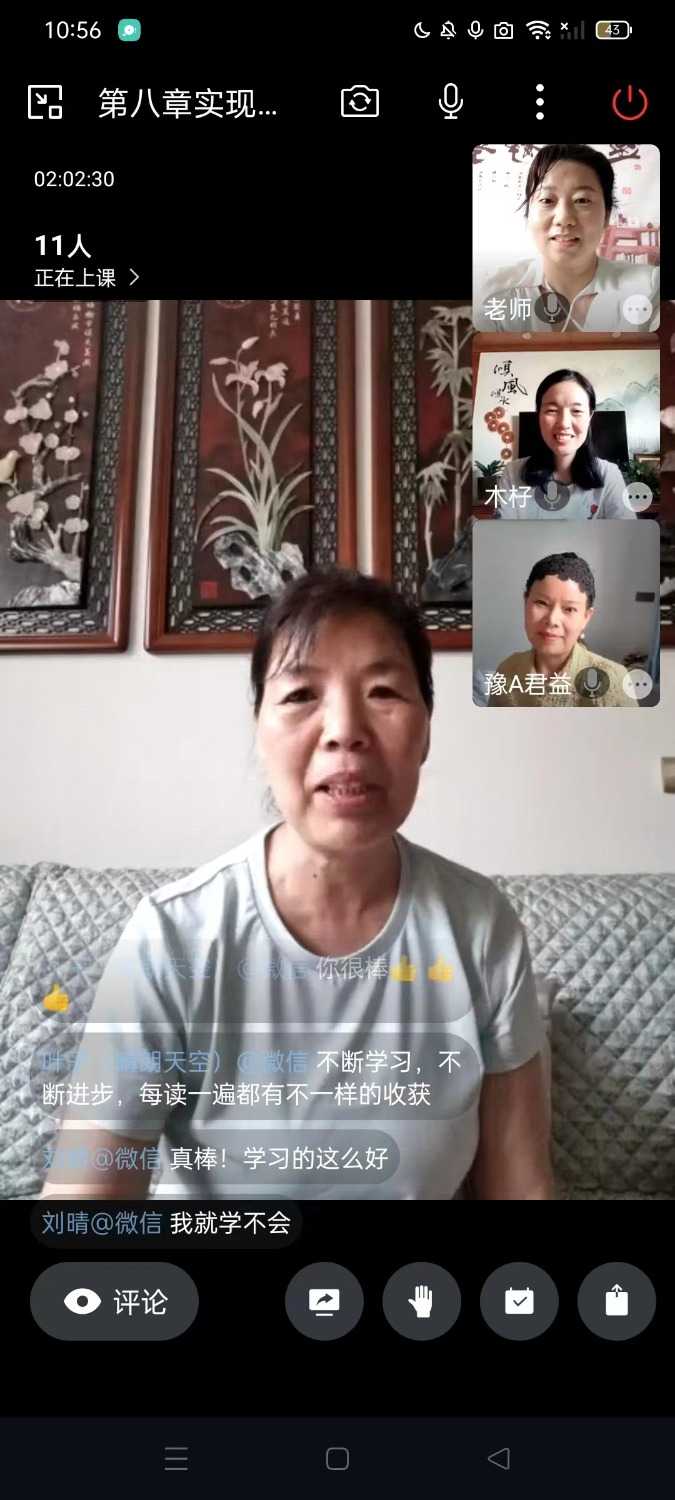Minimize the live class window
This screenshot has width=675, height=1500.
(45, 102)
